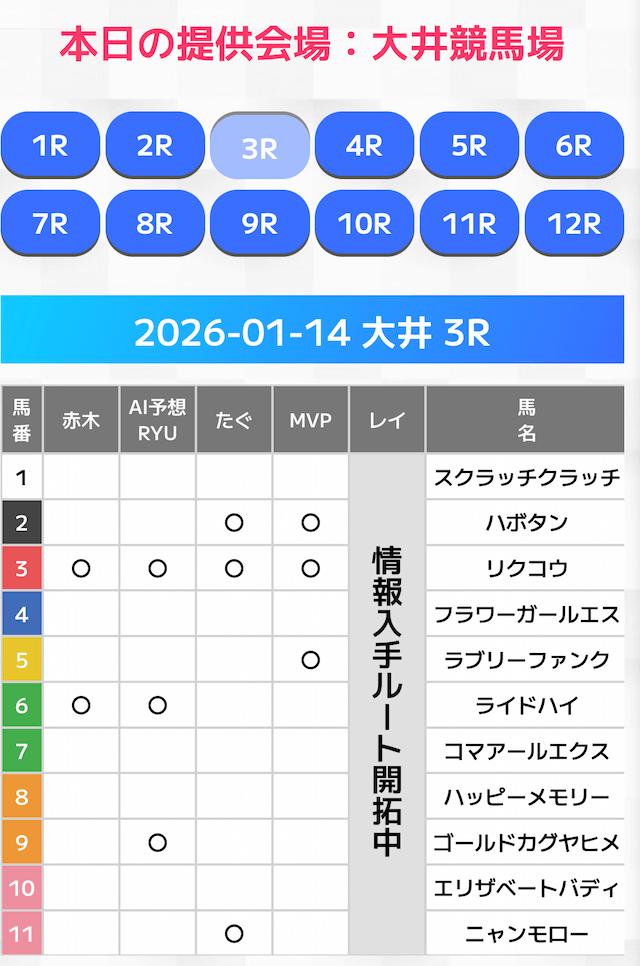Open the 9R race

coord(260,223)
